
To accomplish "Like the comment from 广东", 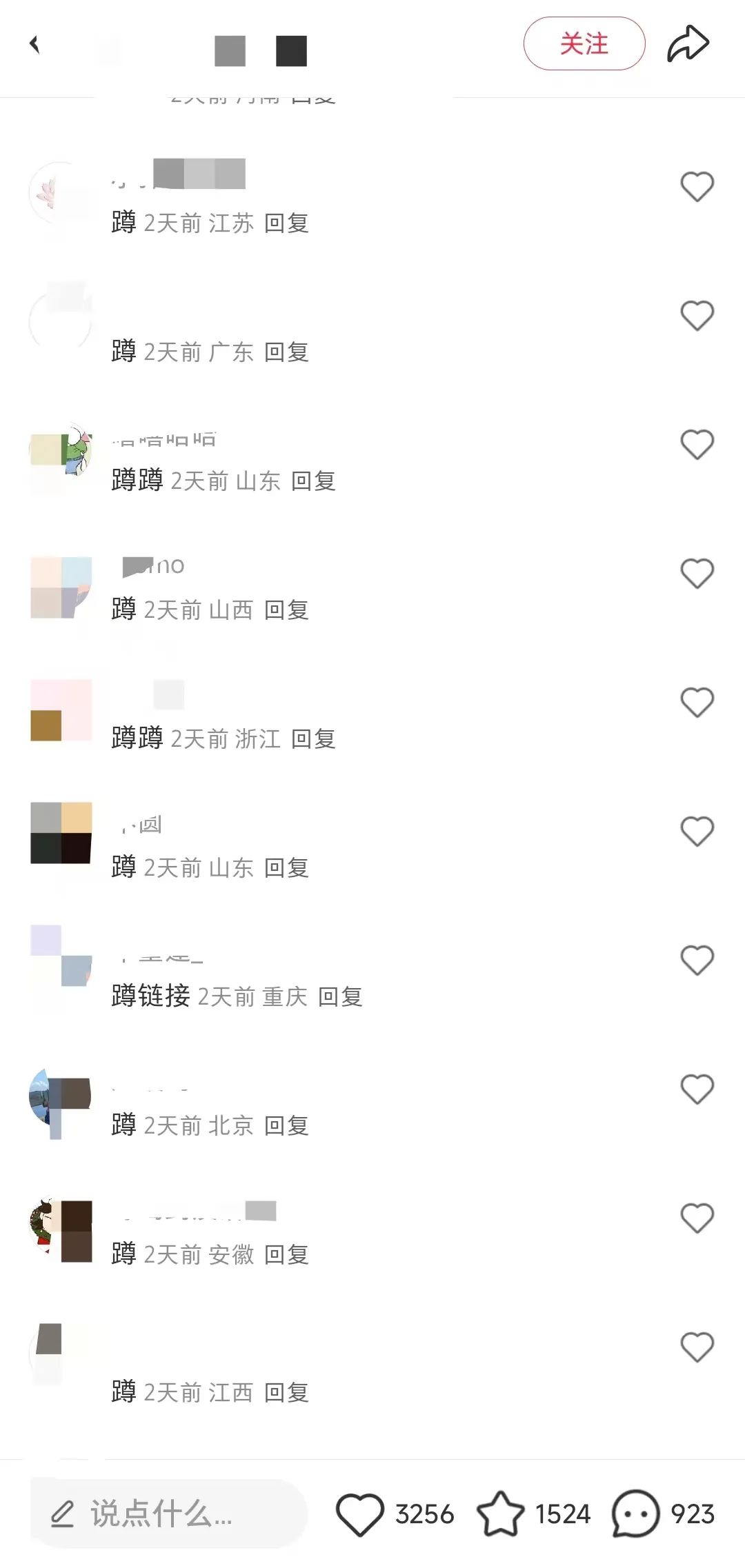I will coord(697,316).
